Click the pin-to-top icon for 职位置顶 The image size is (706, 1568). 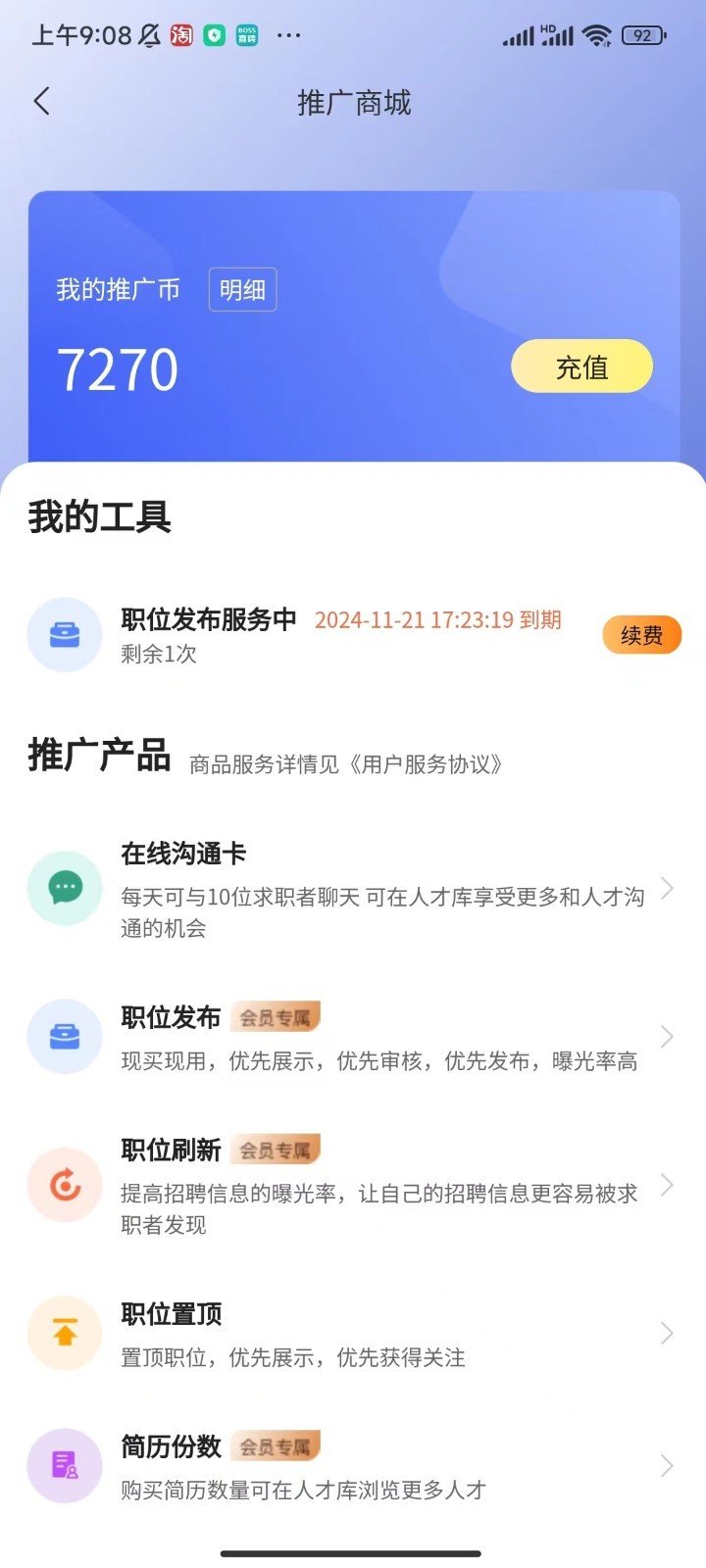(65, 1332)
